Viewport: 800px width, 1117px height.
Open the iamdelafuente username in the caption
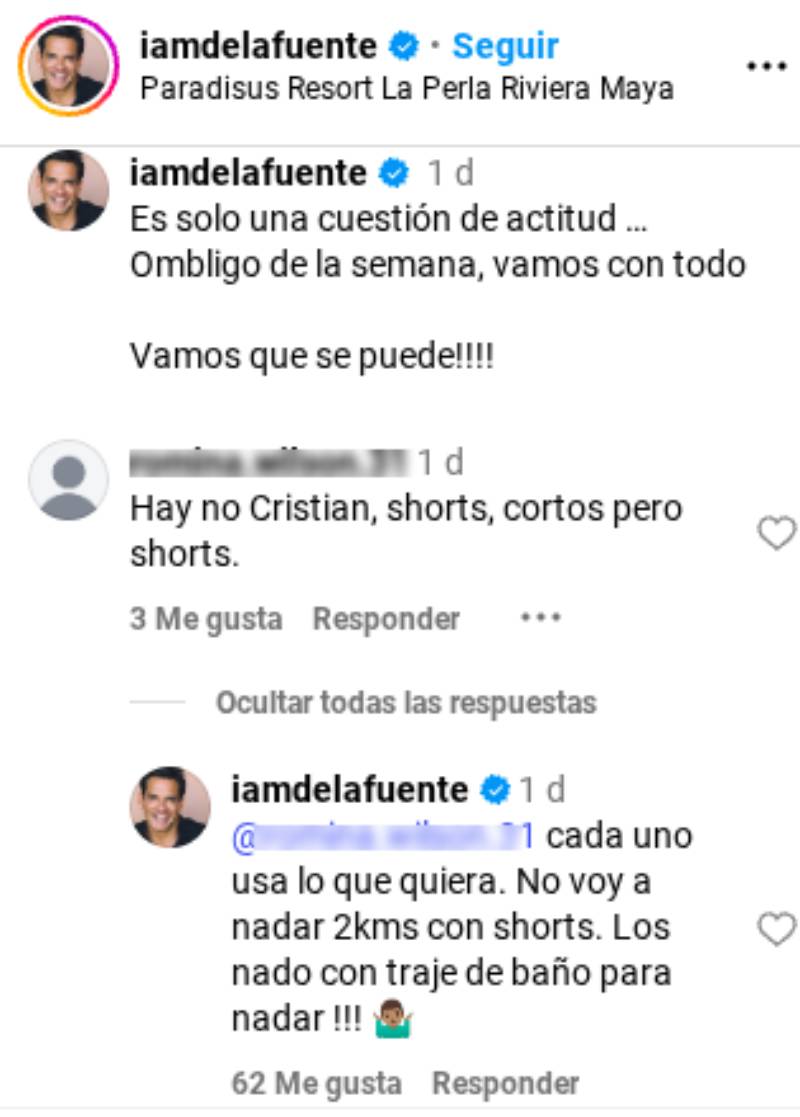pyautogui.click(x=248, y=174)
